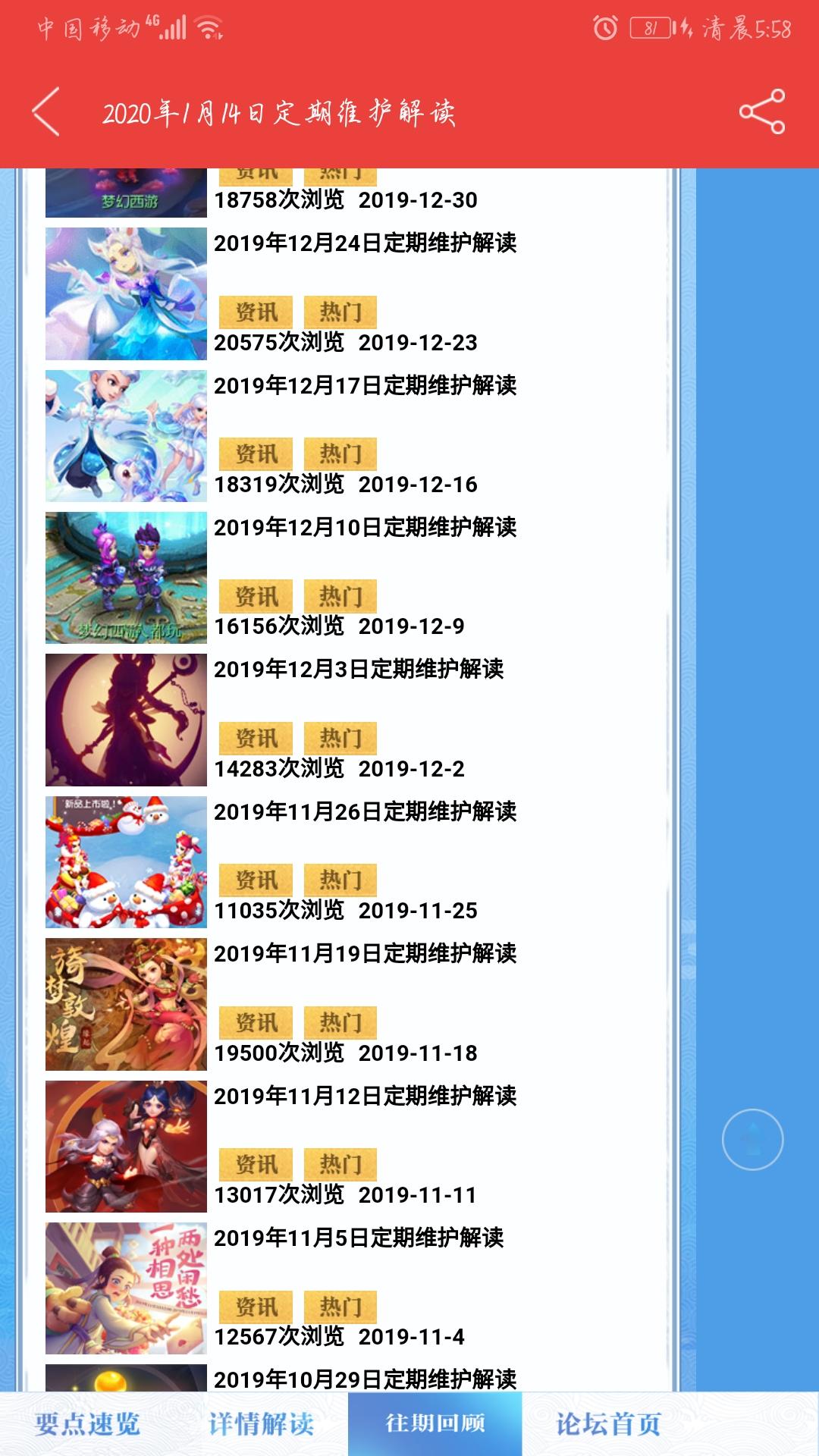Open 2019年11月26日定期维护解读 article
The width and height of the screenshot is (819, 1456).
[365, 811]
